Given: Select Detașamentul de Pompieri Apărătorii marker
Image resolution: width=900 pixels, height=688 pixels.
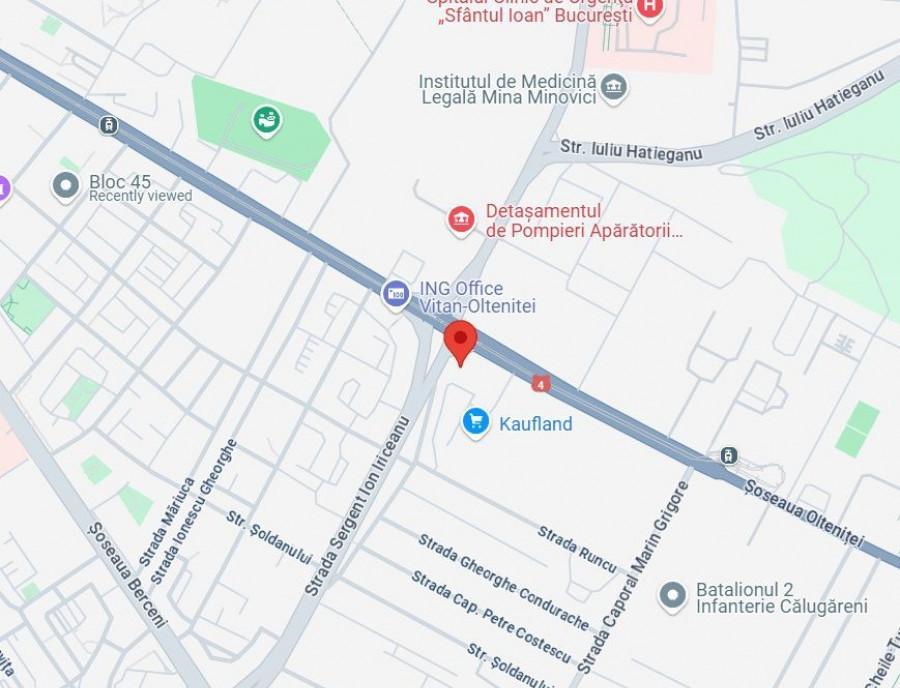Looking at the screenshot, I should pos(461,219).
